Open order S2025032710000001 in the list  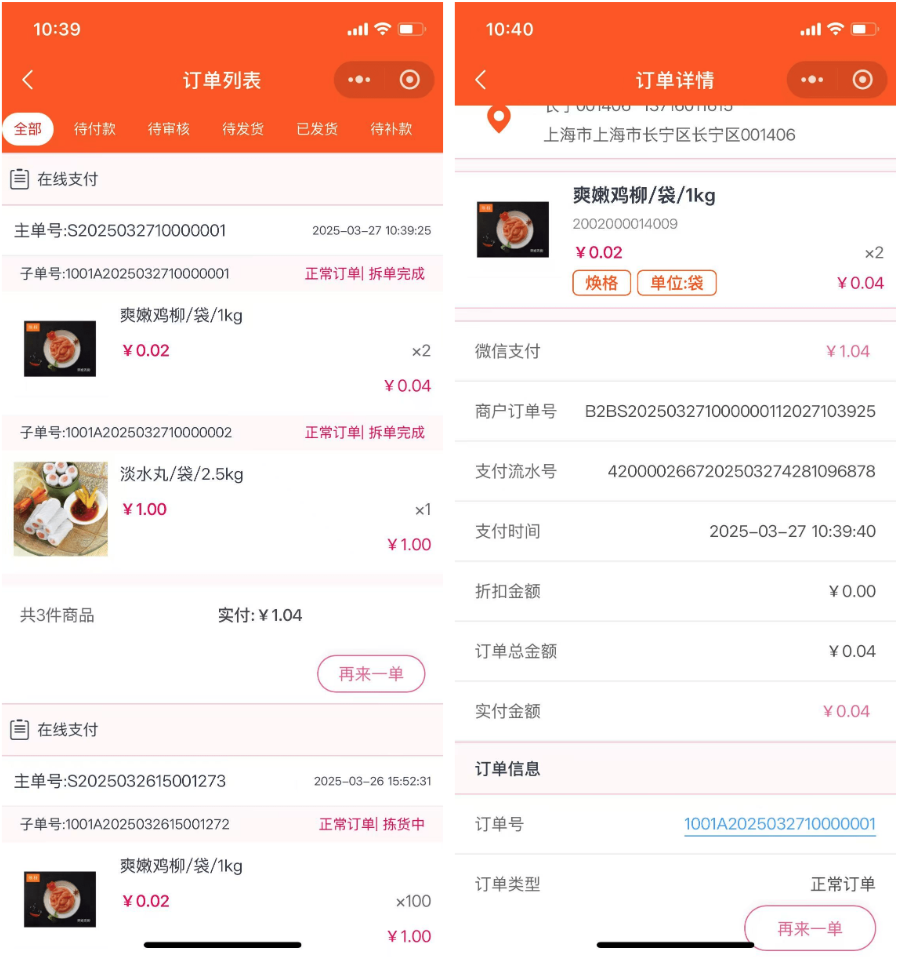tap(120, 231)
